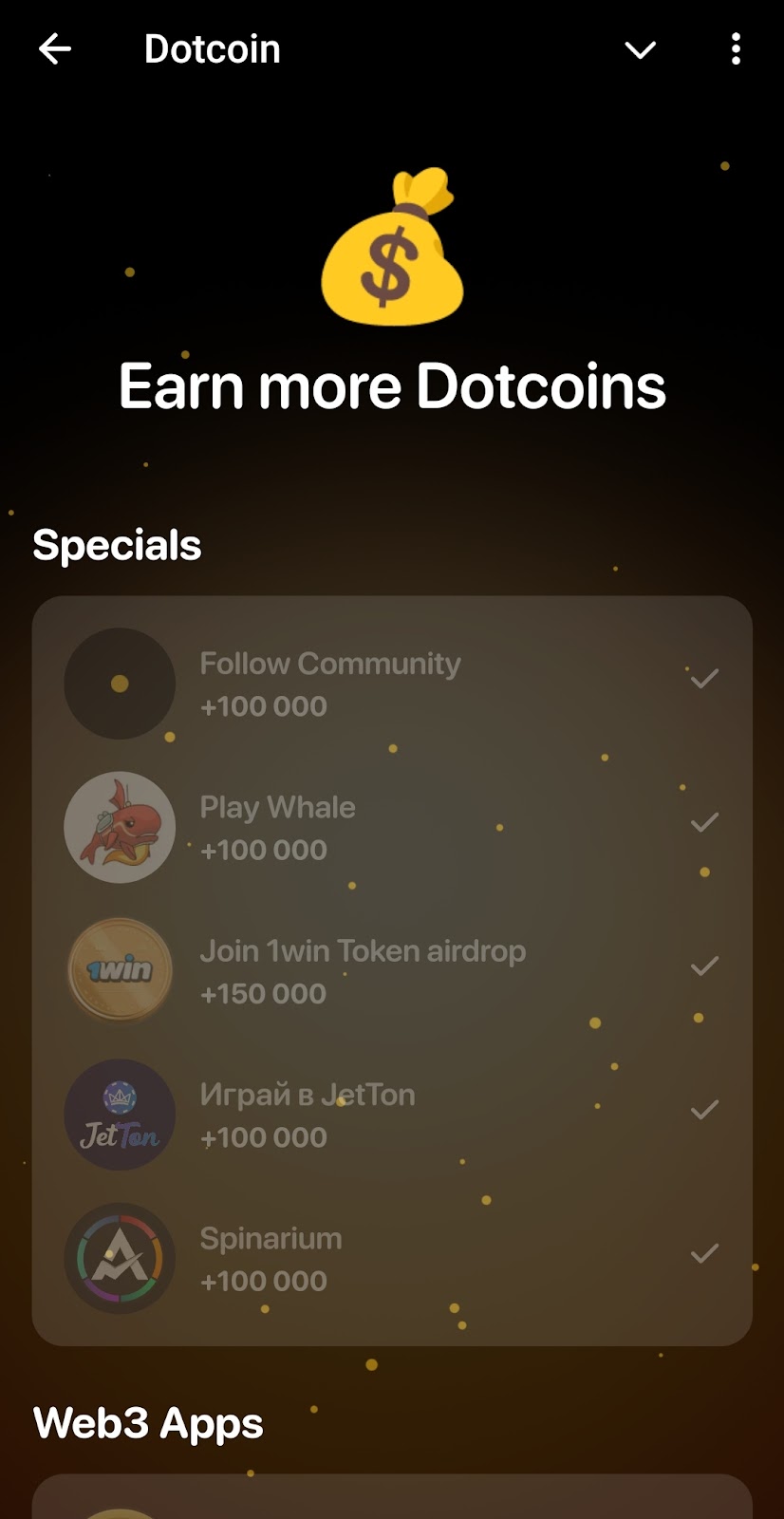784x1519 pixels.
Task: Open Join 1win Token airdrop task
Action: [391, 970]
